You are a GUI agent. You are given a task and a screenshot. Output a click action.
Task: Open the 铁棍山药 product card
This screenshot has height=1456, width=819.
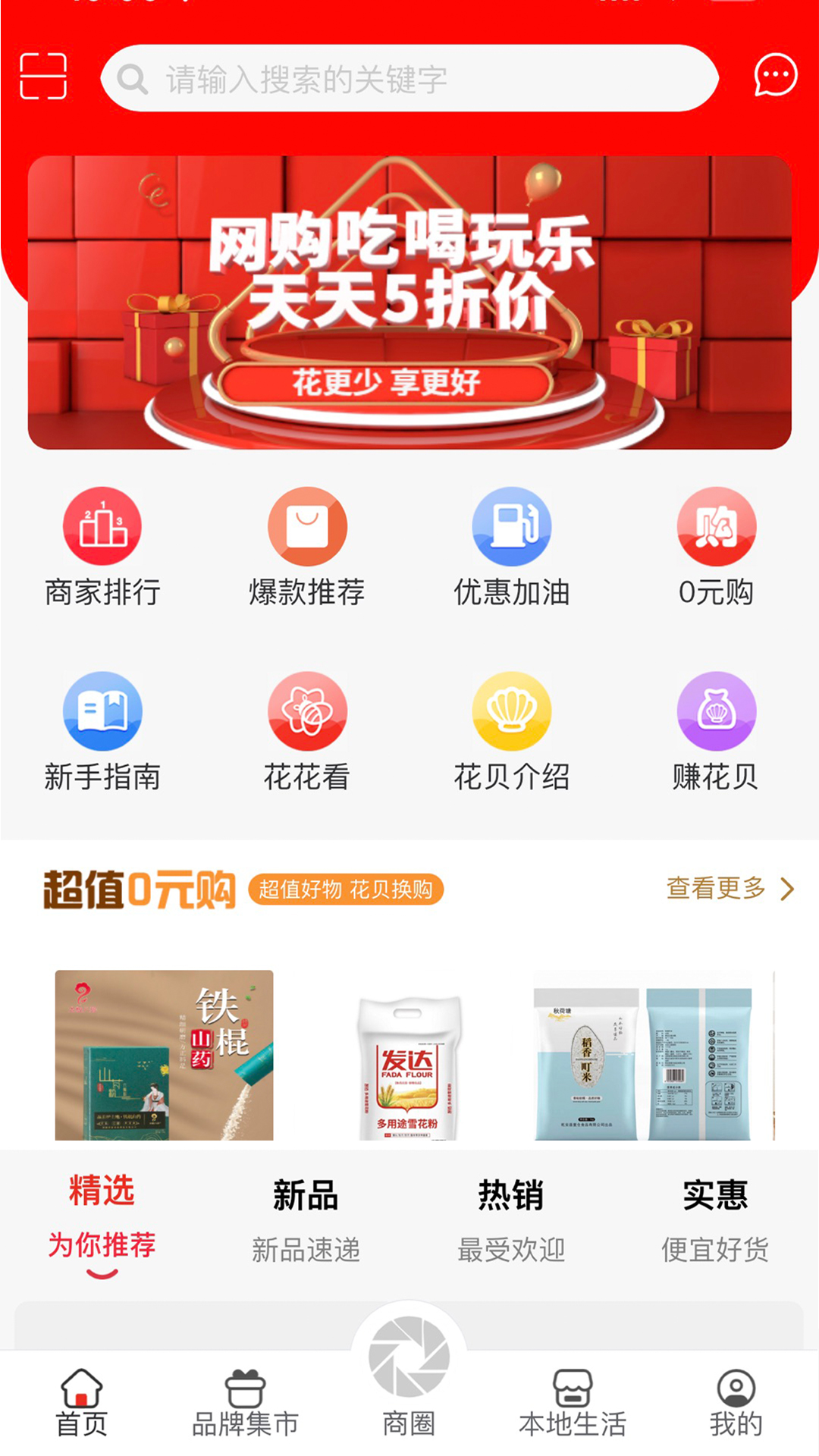(x=164, y=1055)
